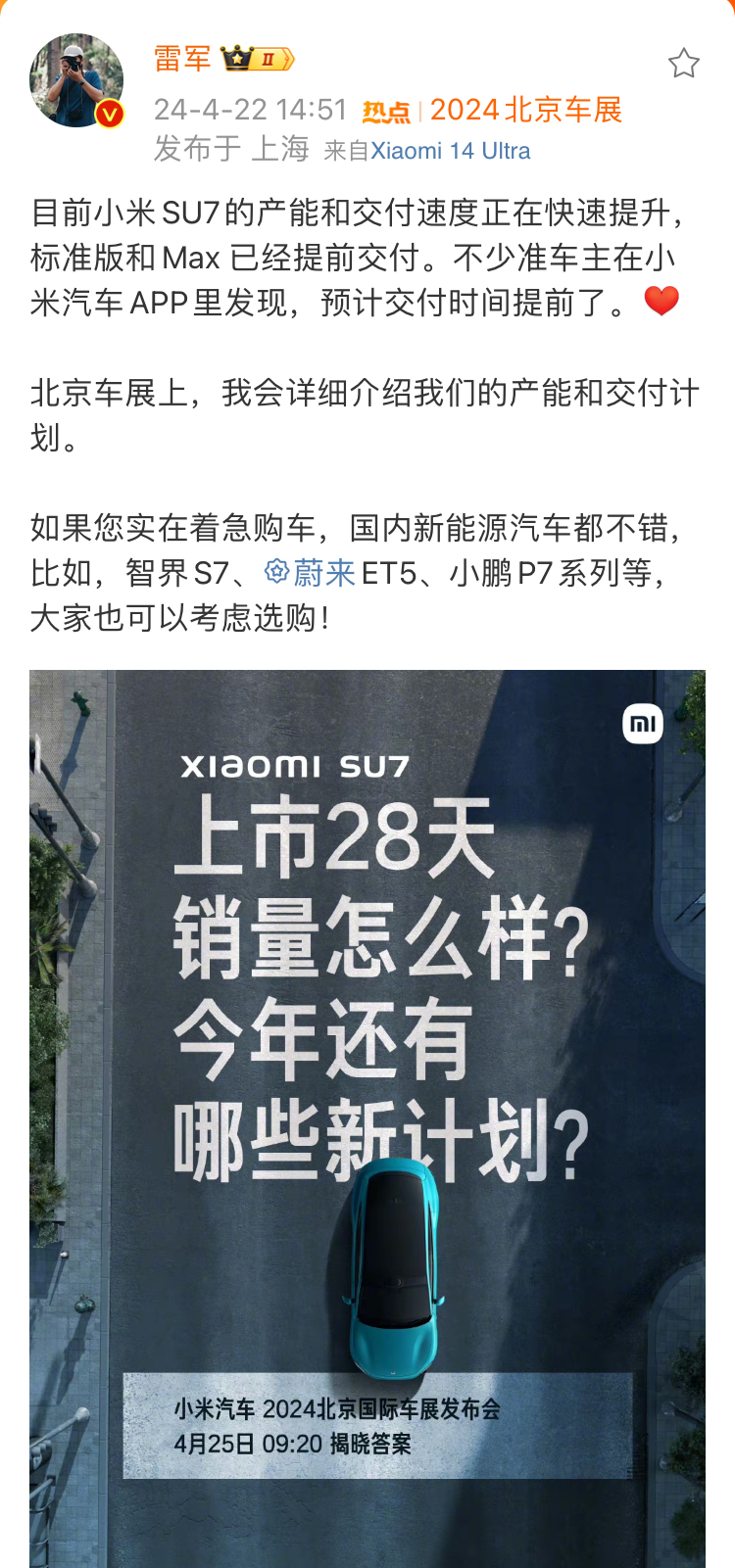This screenshot has height=1568, width=735.
Task: Tap the VIP crown membership badge
Action: pyautogui.click(x=257, y=59)
